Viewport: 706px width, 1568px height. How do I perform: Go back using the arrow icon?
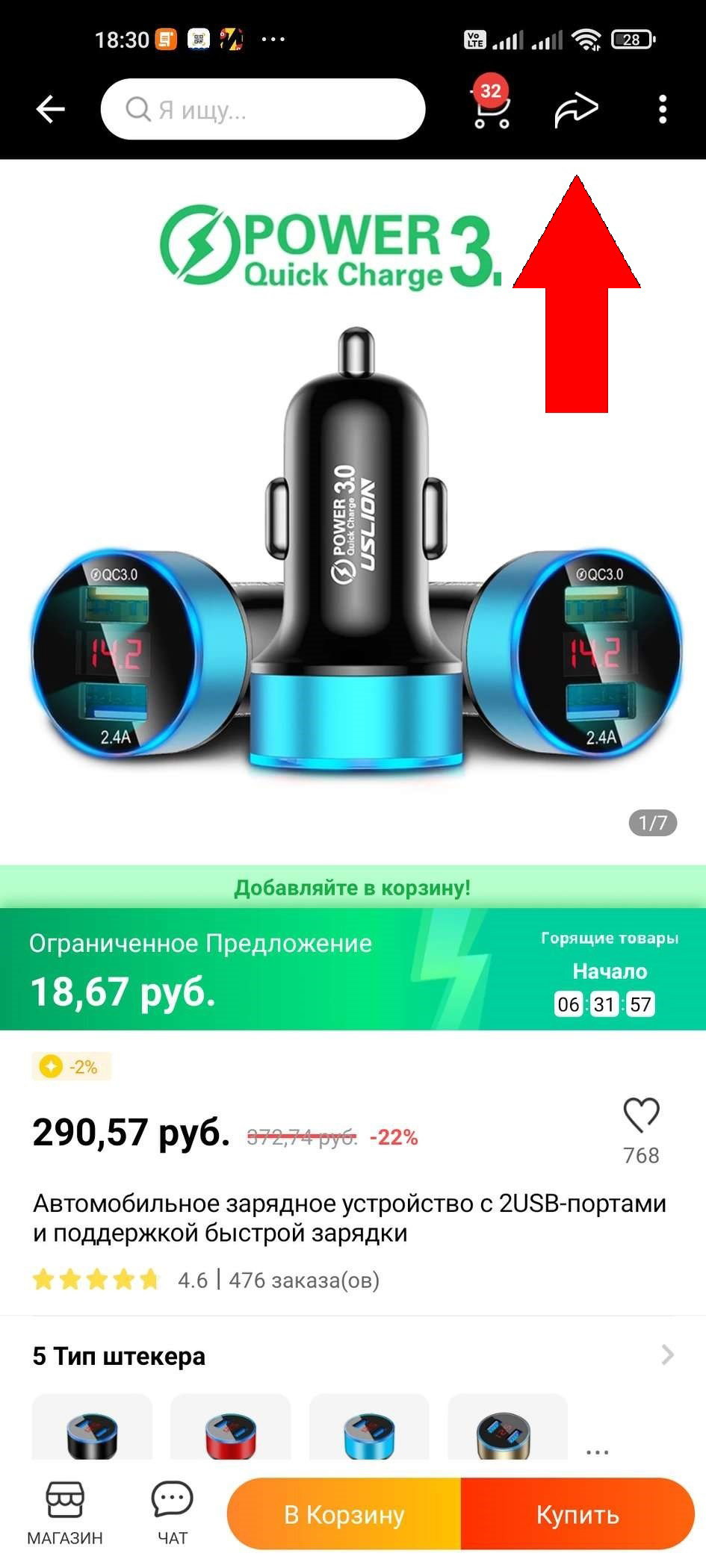point(51,110)
